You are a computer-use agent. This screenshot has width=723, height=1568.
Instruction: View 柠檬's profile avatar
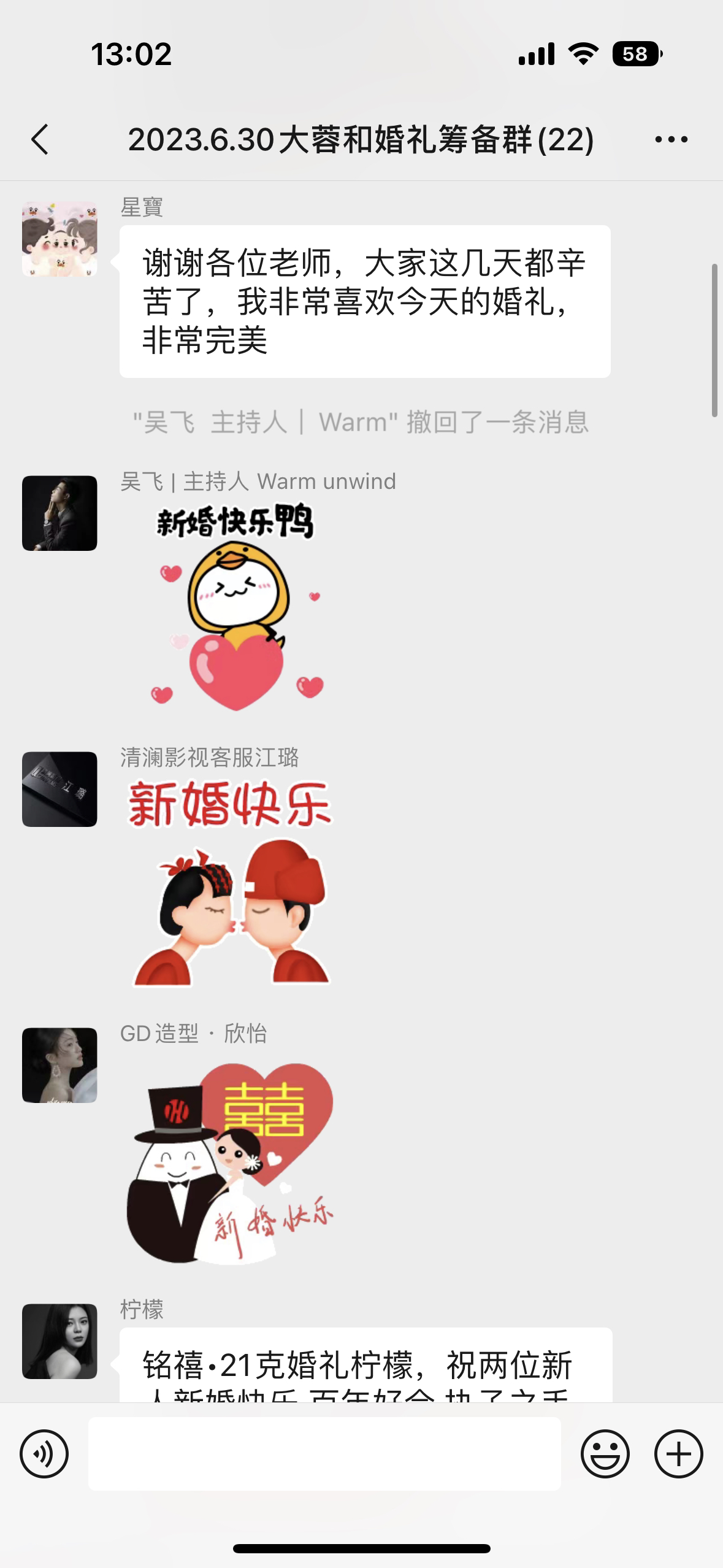click(59, 1341)
